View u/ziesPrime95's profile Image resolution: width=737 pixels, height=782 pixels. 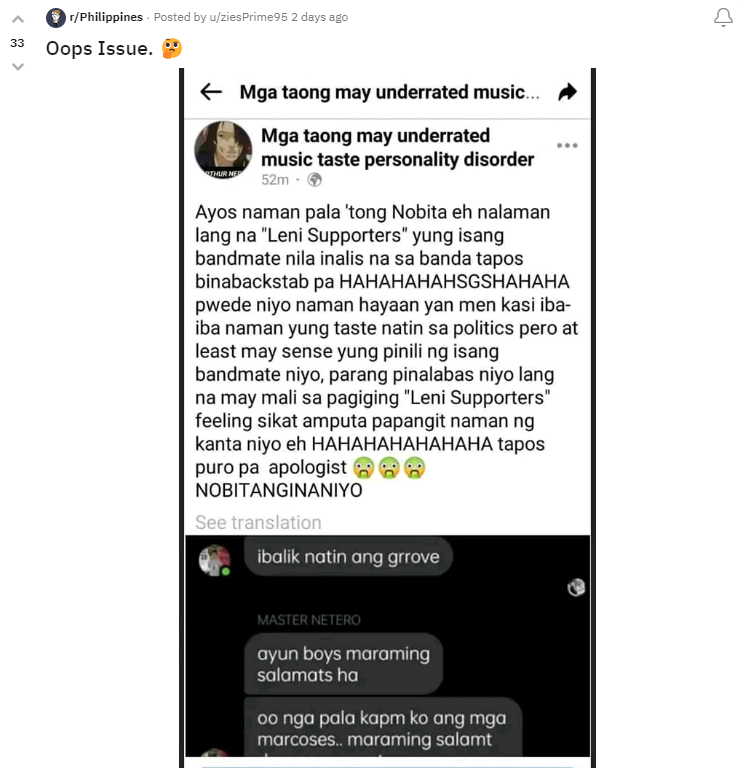coord(252,17)
